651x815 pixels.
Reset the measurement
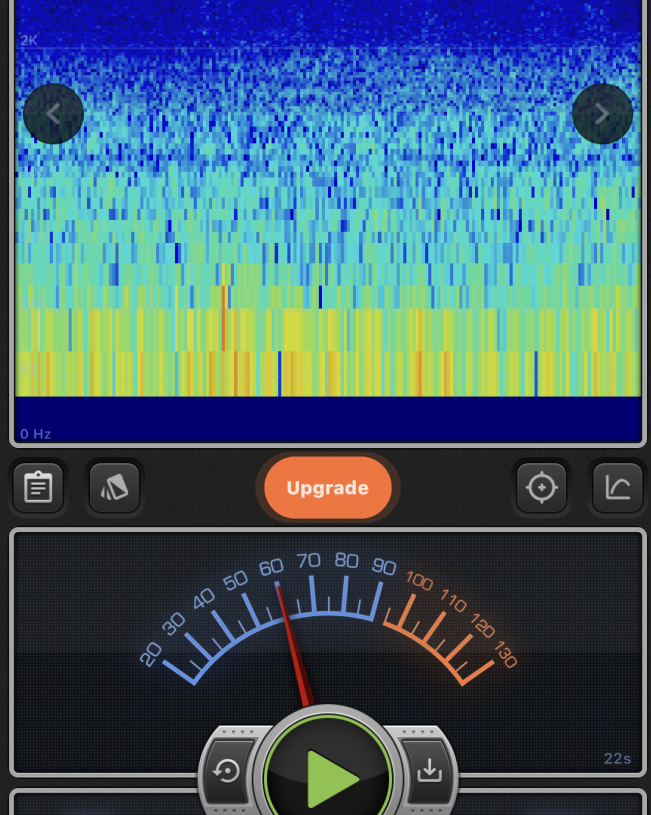(x=228, y=771)
